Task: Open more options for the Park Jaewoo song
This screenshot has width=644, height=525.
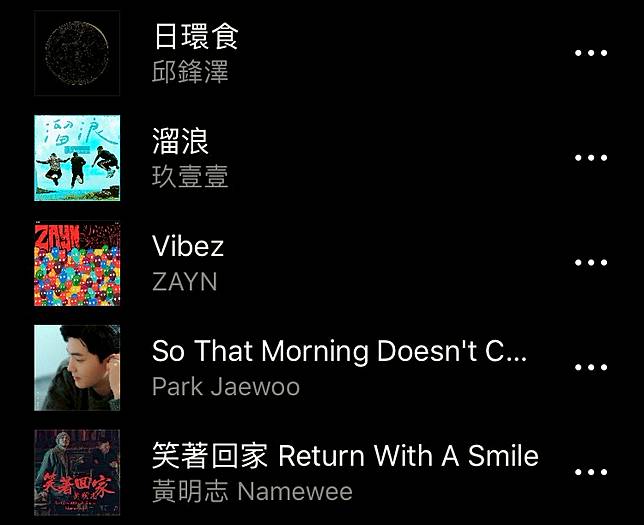Action: [x=591, y=367]
